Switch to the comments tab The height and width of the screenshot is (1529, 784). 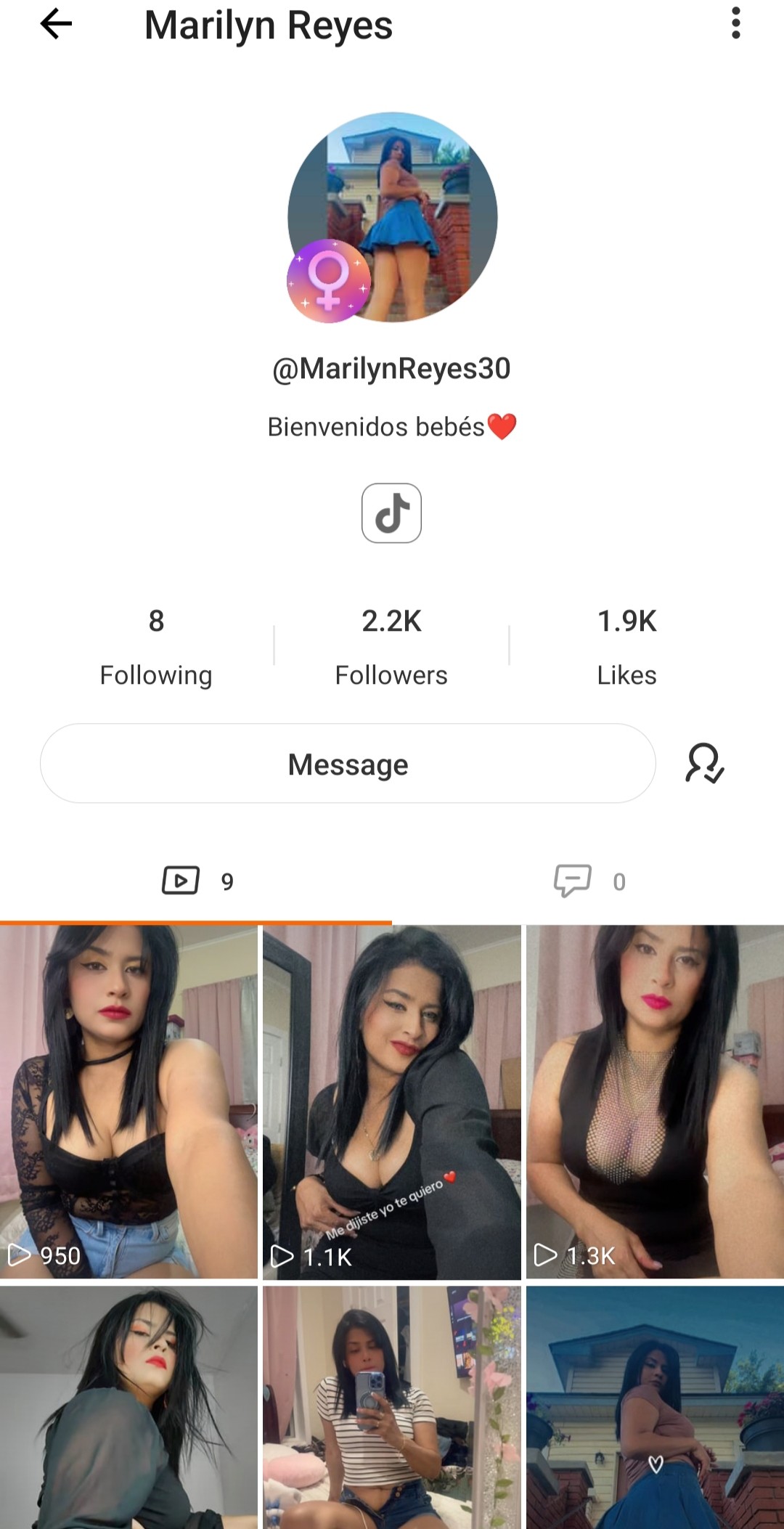(589, 881)
